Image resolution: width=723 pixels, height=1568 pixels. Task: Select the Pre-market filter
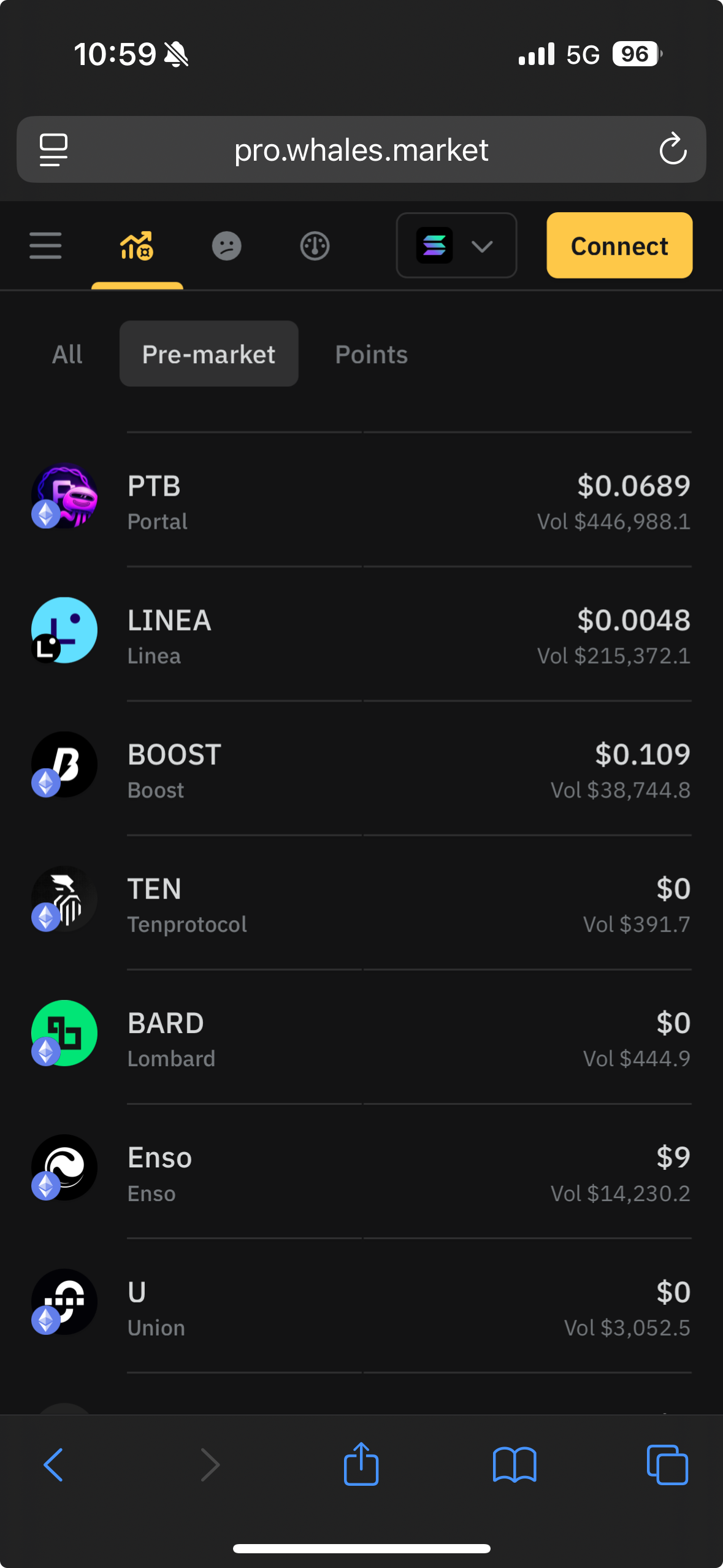(208, 355)
